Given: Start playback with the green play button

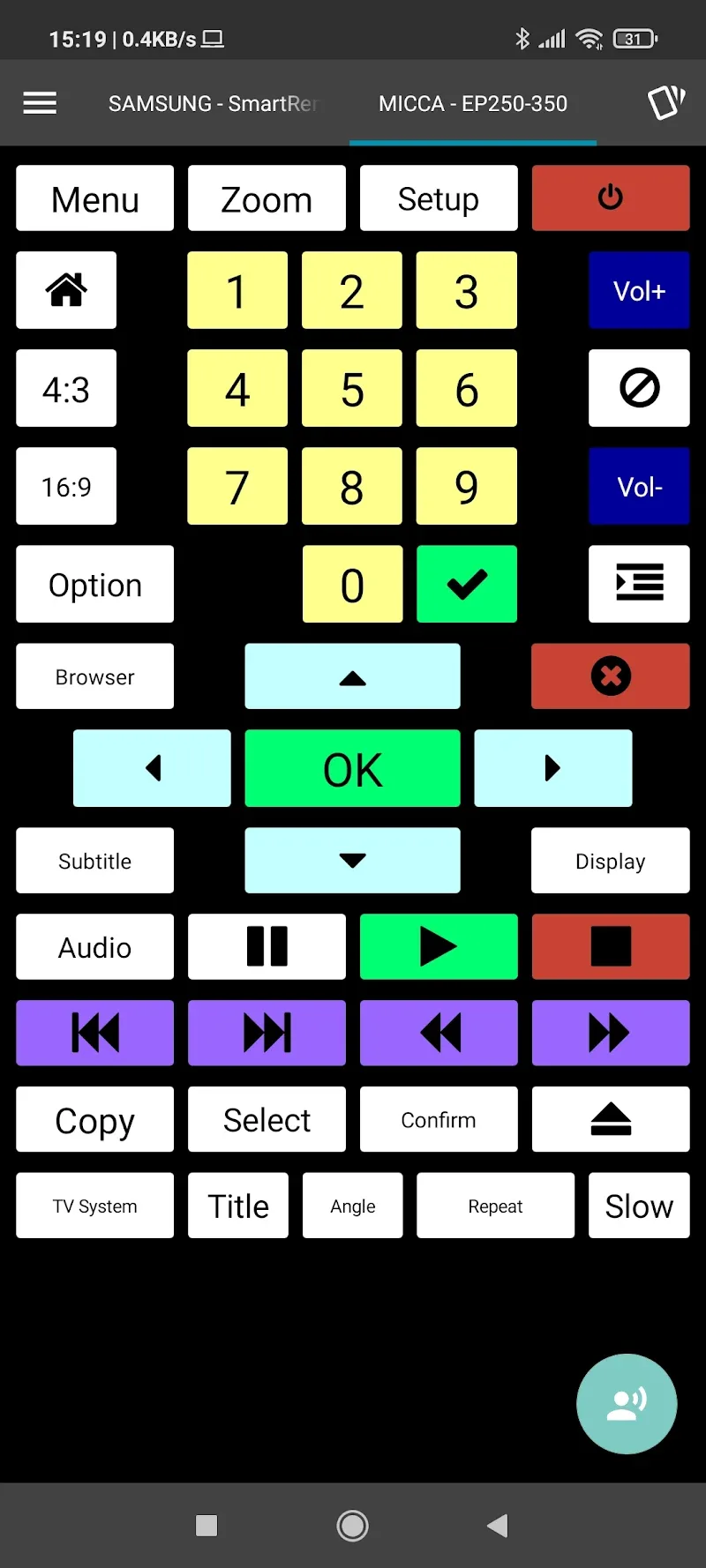Looking at the screenshot, I should (438, 946).
